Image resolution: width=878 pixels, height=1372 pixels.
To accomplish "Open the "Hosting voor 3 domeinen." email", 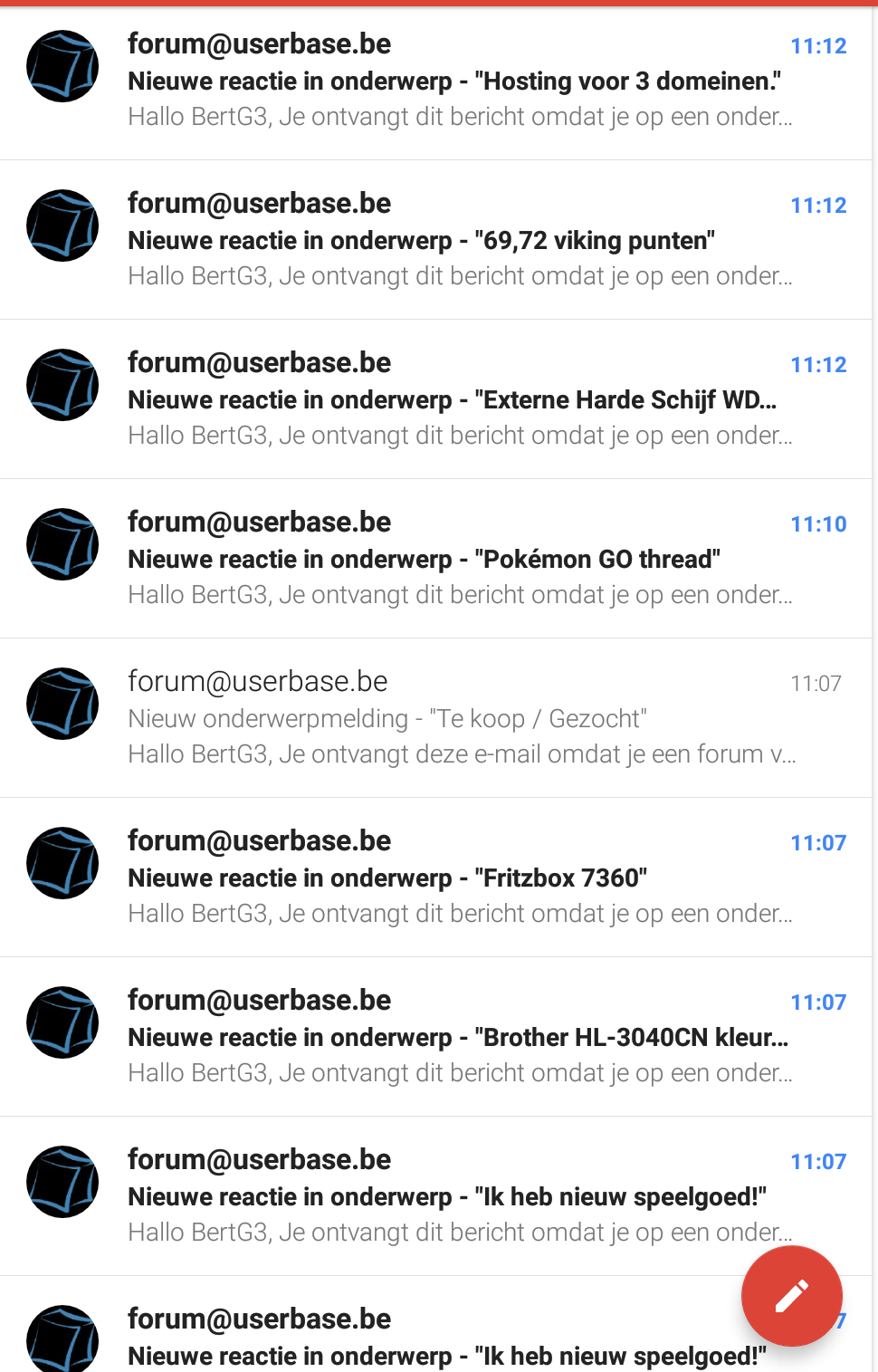I will pyautogui.click(x=460, y=82).
